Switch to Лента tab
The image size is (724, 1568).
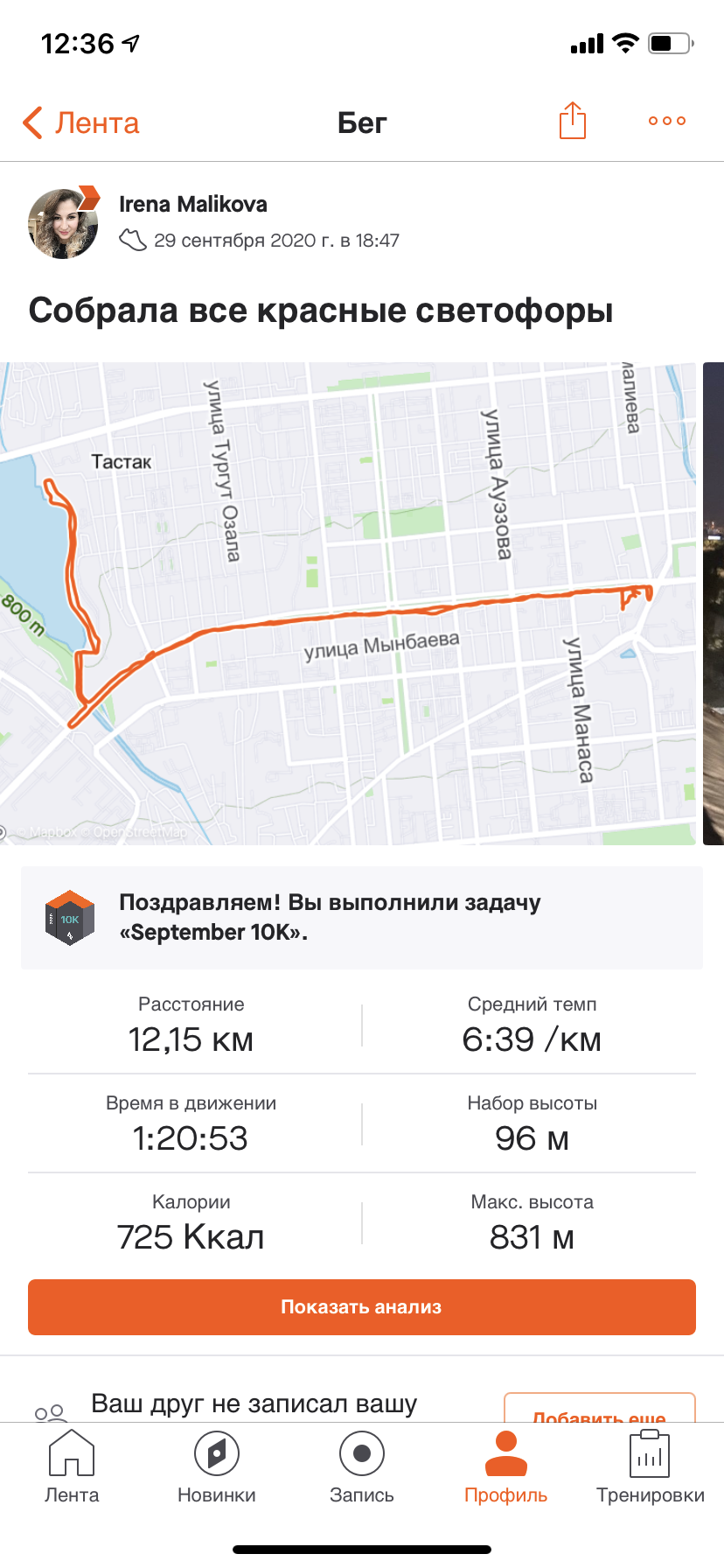click(72, 1466)
